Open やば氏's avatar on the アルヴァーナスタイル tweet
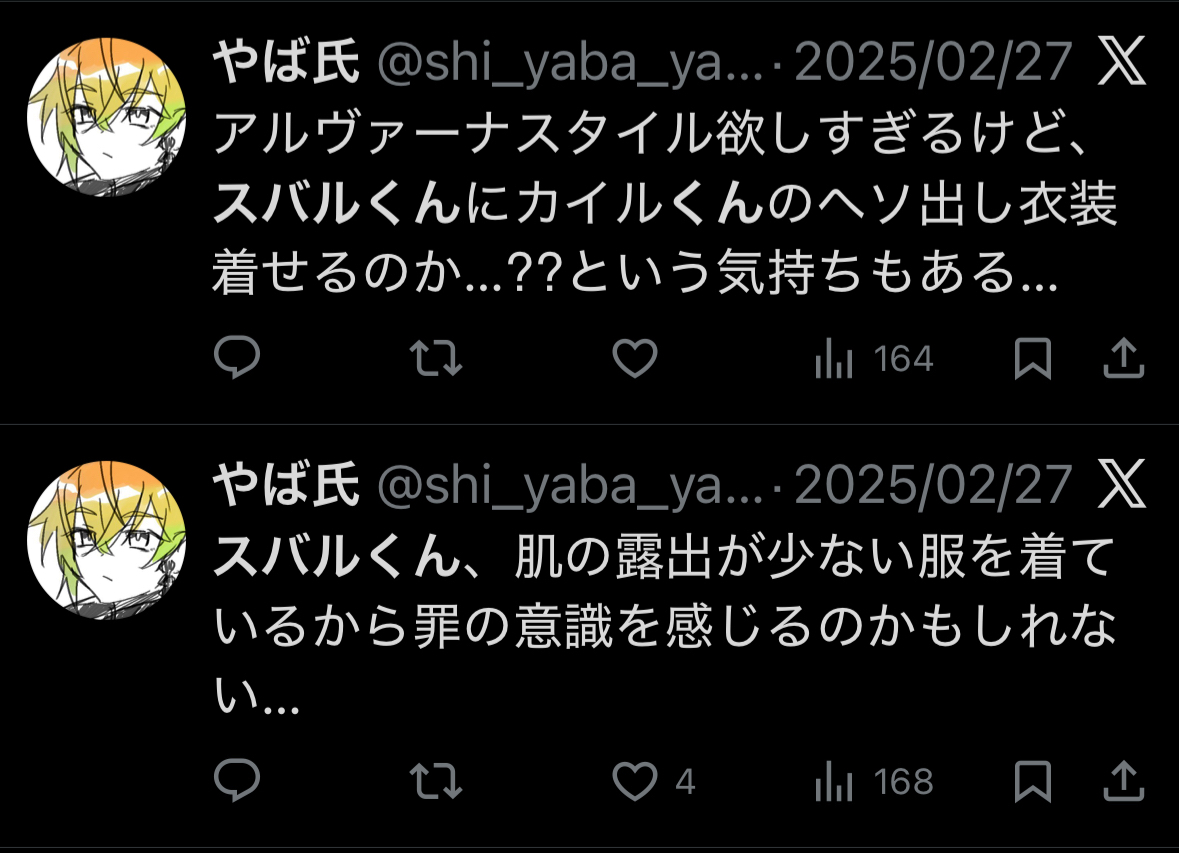The width and height of the screenshot is (1179, 853). pyautogui.click(x=105, y=119)
